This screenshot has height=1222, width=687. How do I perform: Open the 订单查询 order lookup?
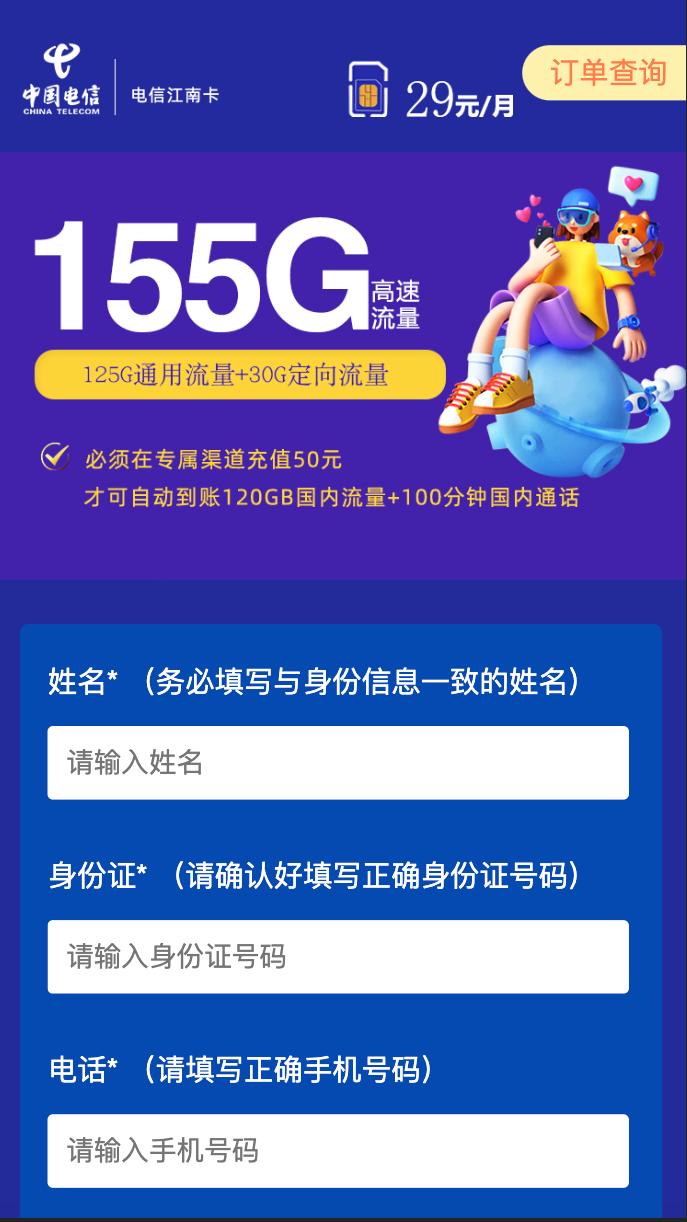[x=606, y=73]
